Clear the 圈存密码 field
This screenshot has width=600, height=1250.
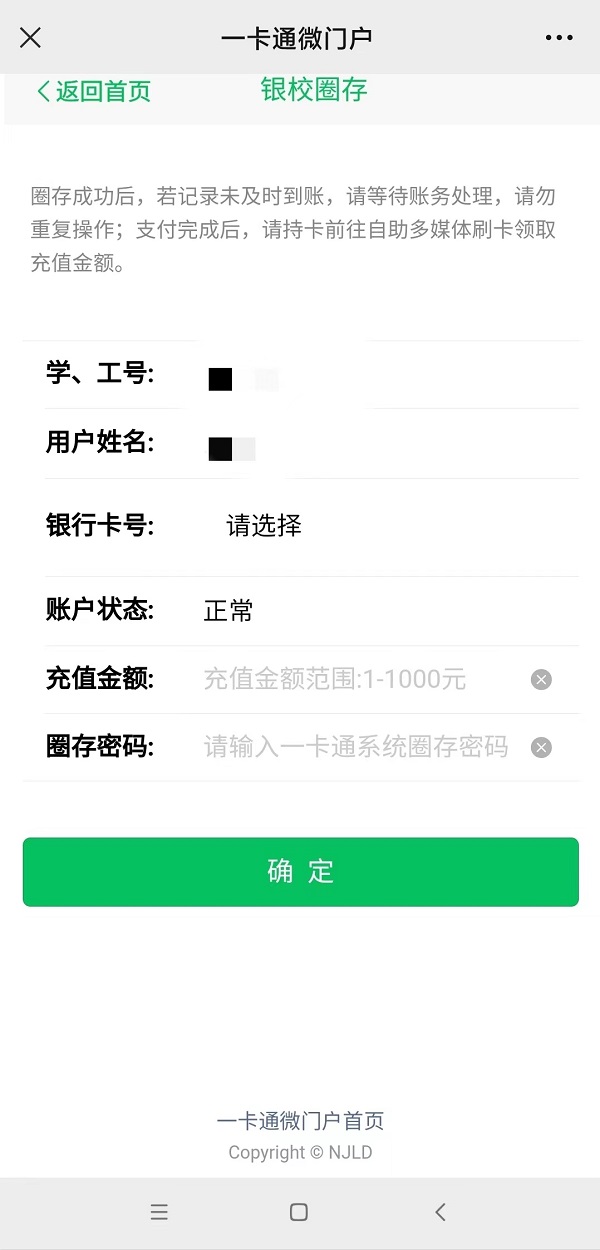[541, 747]
